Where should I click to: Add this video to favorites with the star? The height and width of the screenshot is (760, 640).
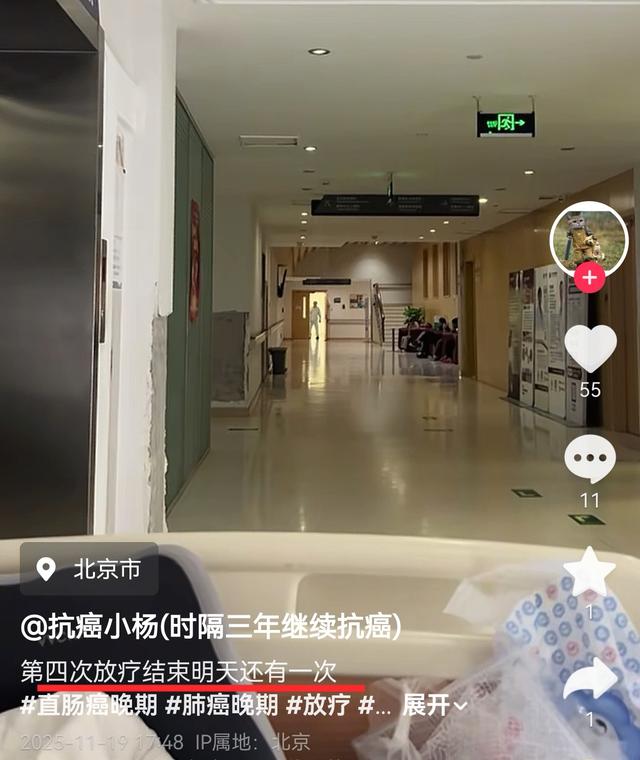coord(589,571)
